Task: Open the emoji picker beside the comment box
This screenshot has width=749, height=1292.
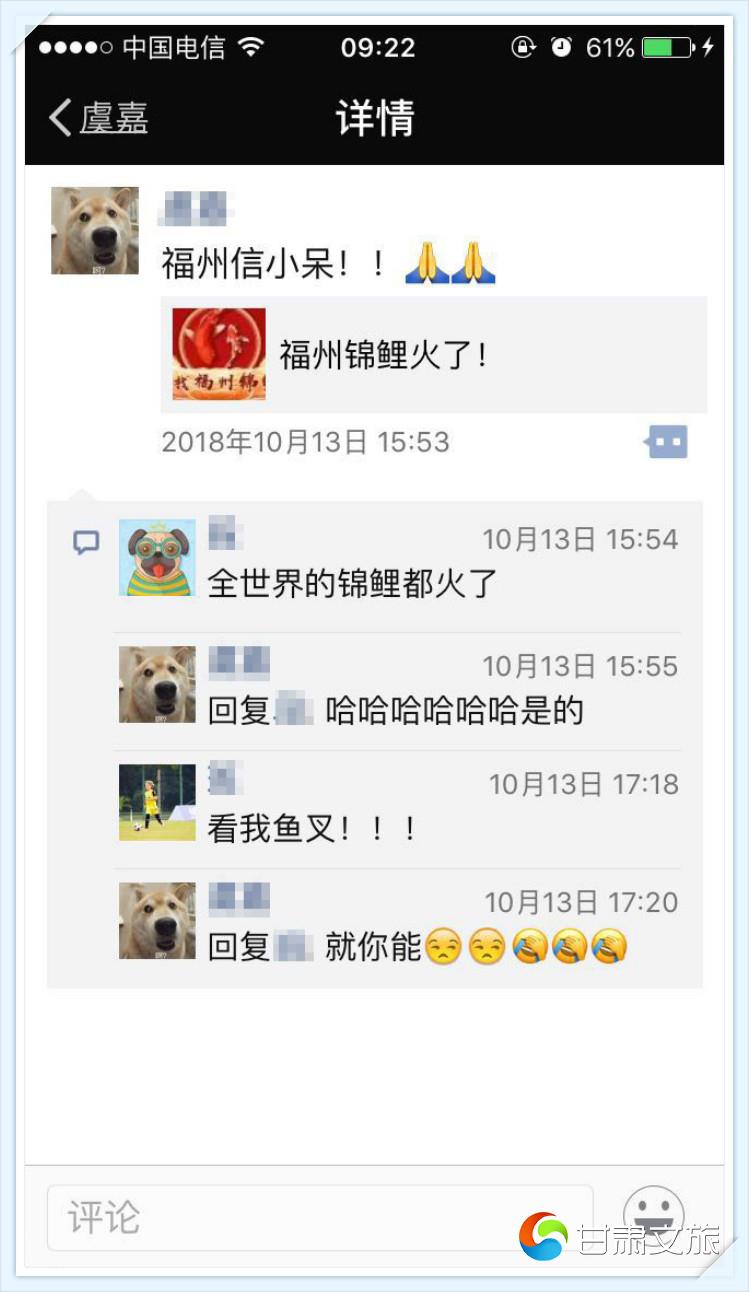Action: click(653, 1215)
